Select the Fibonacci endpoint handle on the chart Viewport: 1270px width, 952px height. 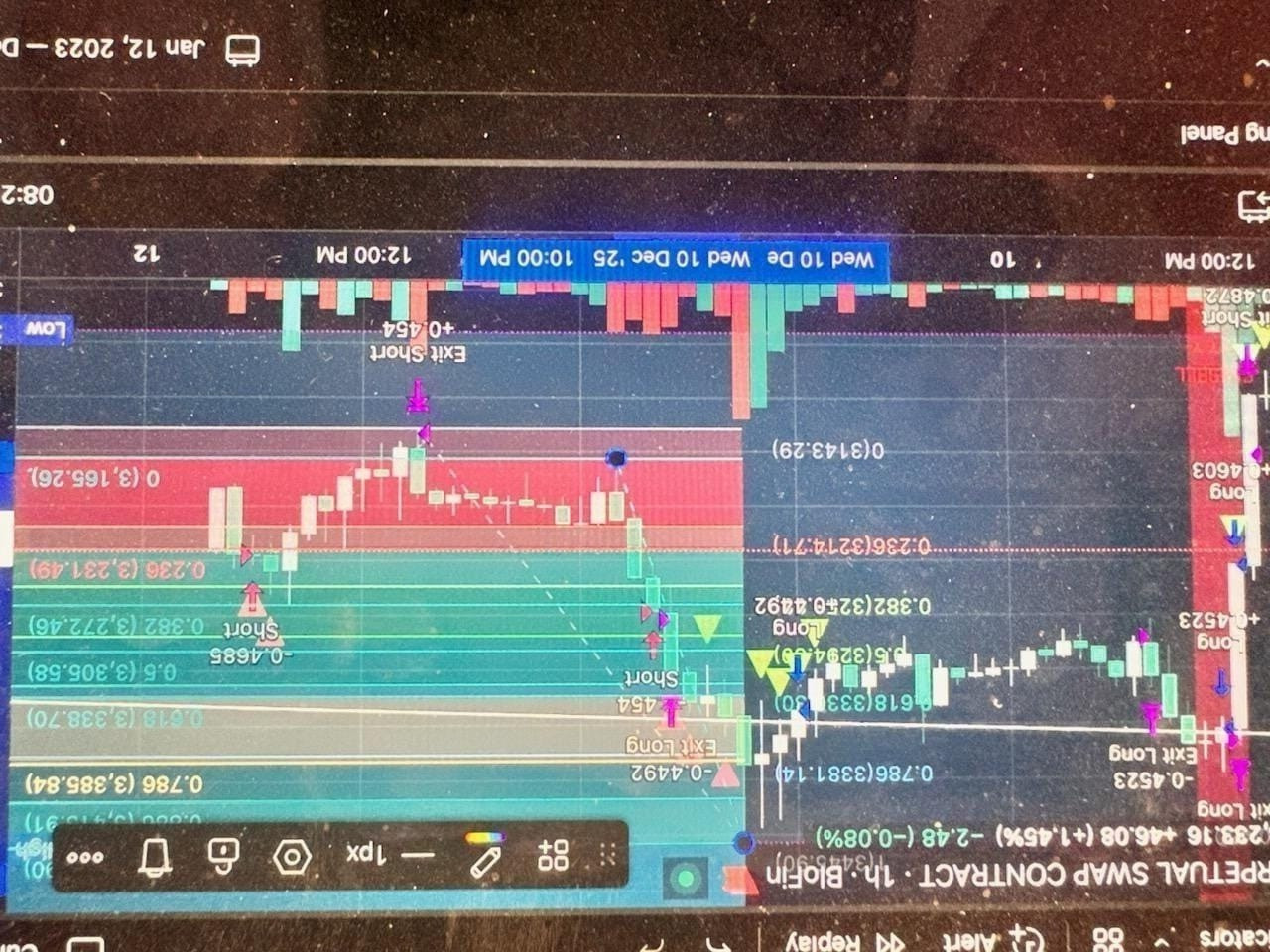point(615,458)
